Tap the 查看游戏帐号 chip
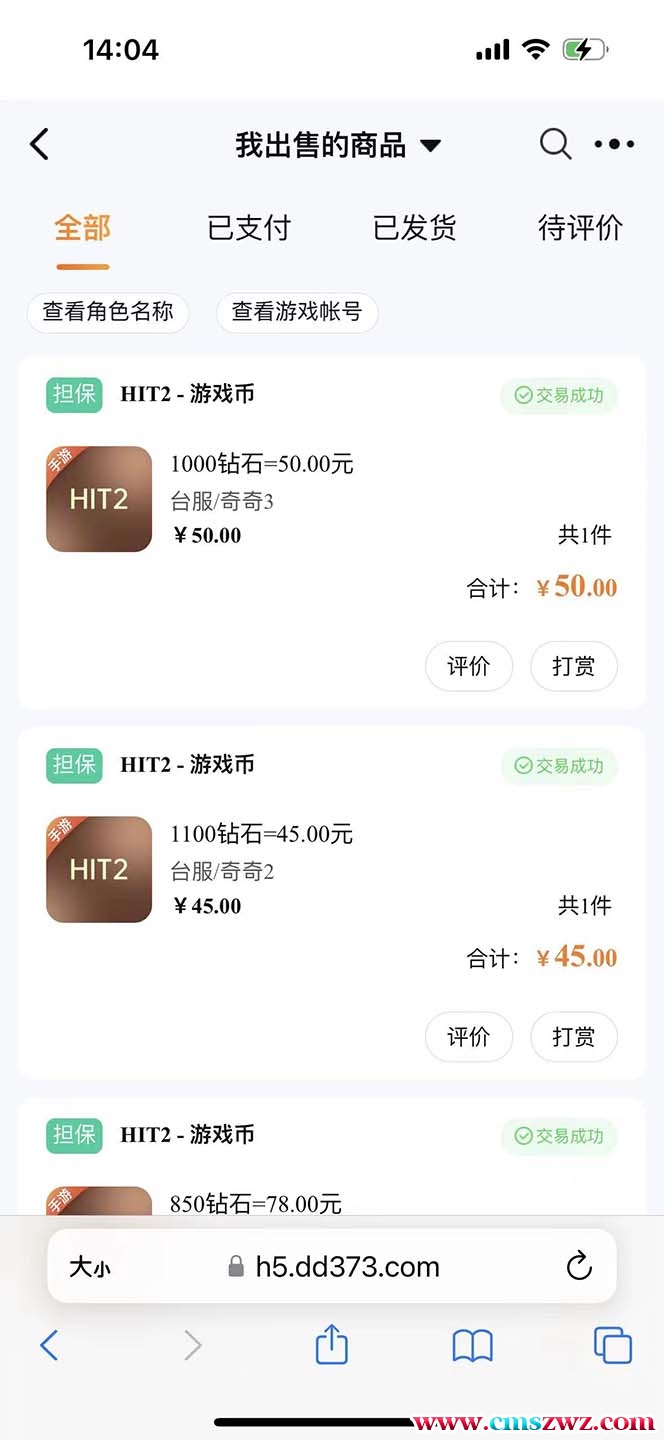This screenshot has height=1440, width=664. pyautogui.click(x=297, y=312)
